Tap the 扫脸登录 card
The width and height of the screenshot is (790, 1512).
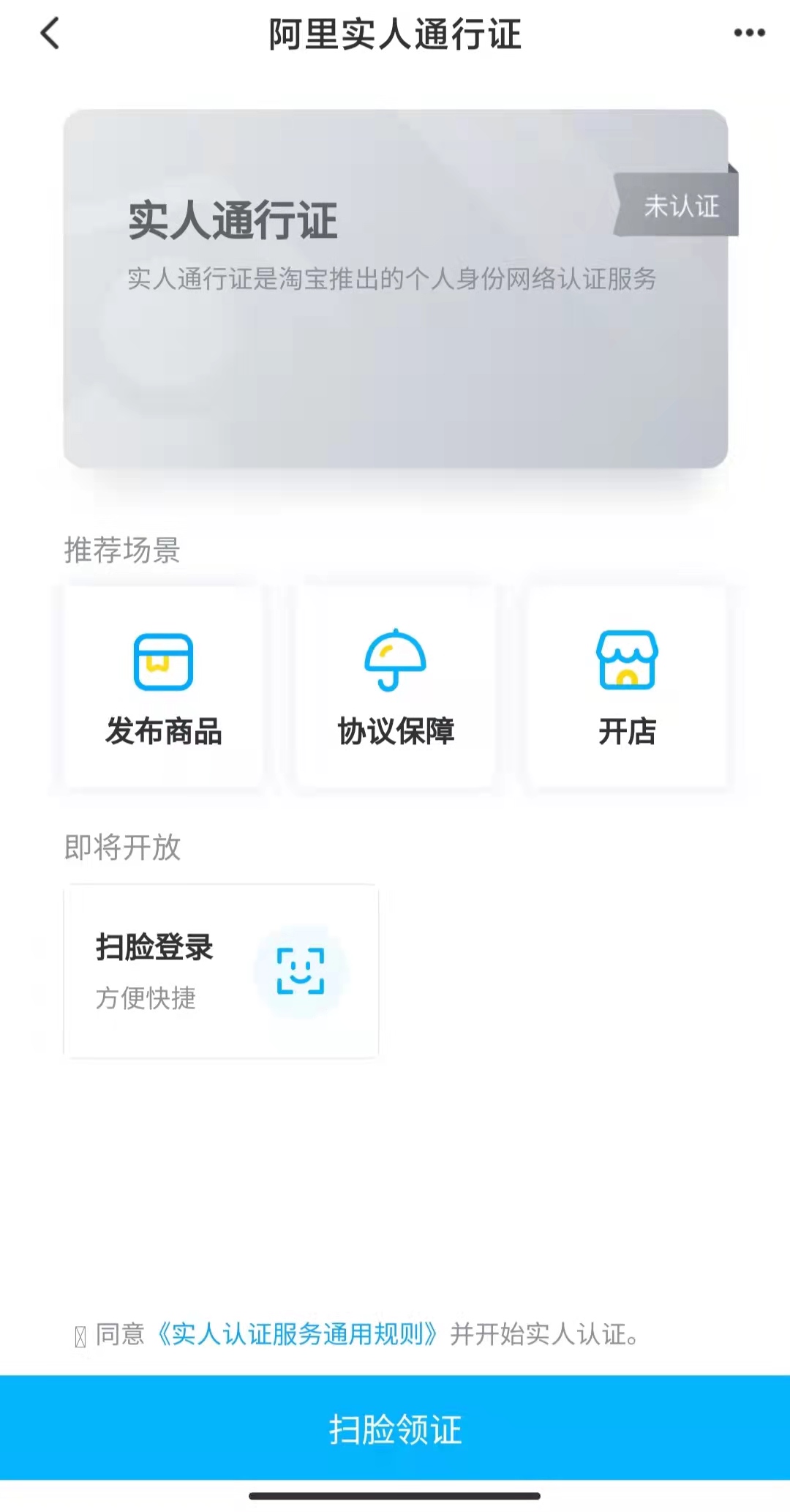pos(221,970)
